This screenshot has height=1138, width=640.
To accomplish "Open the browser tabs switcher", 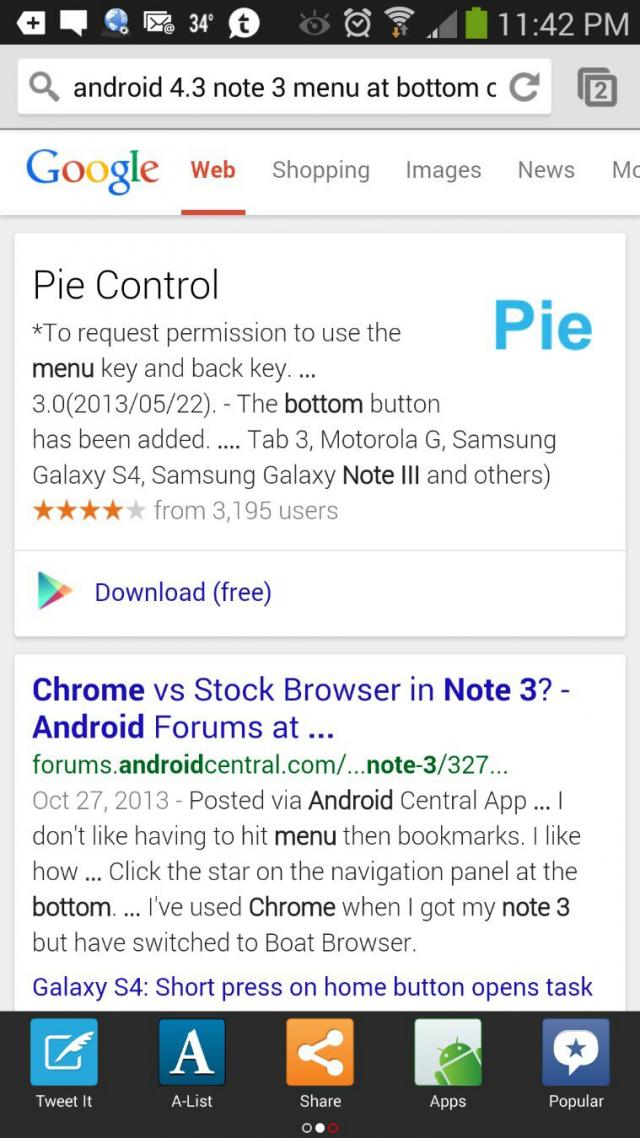I will point(598,88).
